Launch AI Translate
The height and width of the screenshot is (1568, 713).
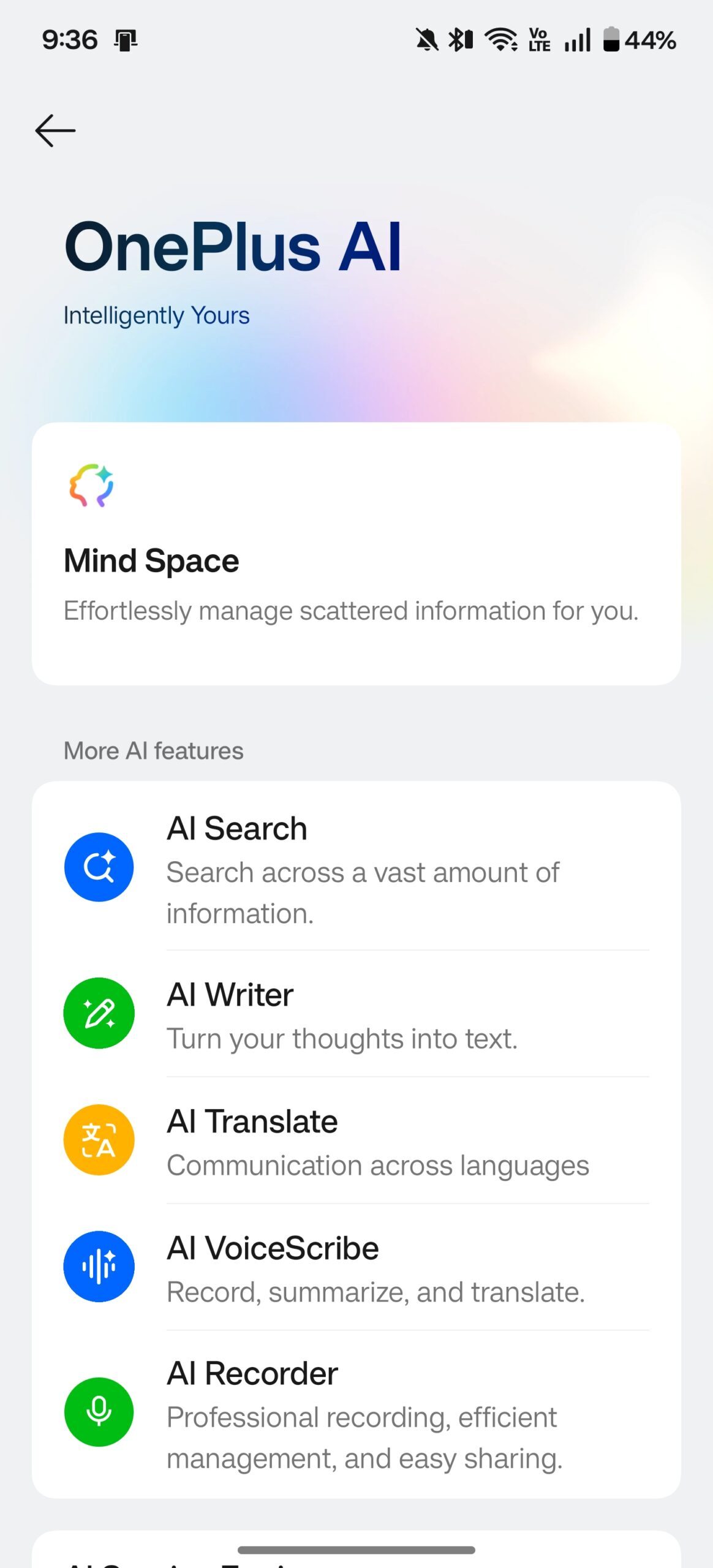coord(356,1140)
